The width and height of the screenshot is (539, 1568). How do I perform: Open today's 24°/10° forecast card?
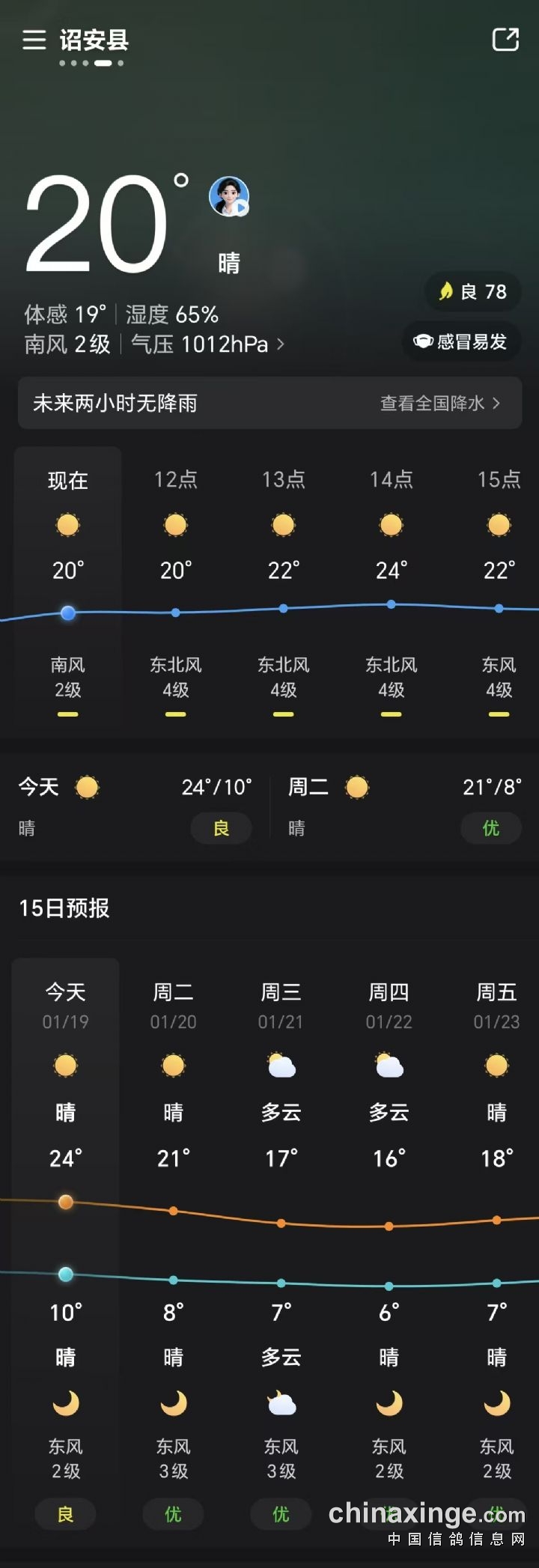click(x=135, y=806)
